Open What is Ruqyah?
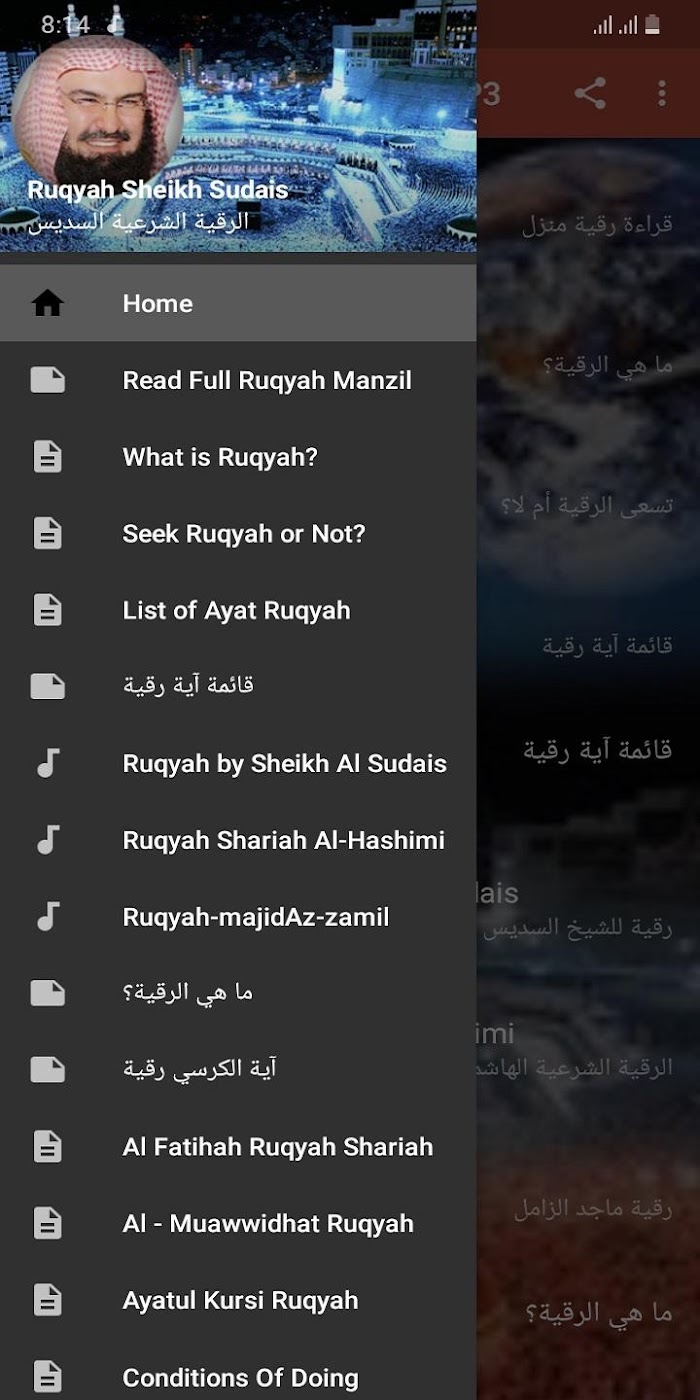700x1400 pixels. click(238, 457)
